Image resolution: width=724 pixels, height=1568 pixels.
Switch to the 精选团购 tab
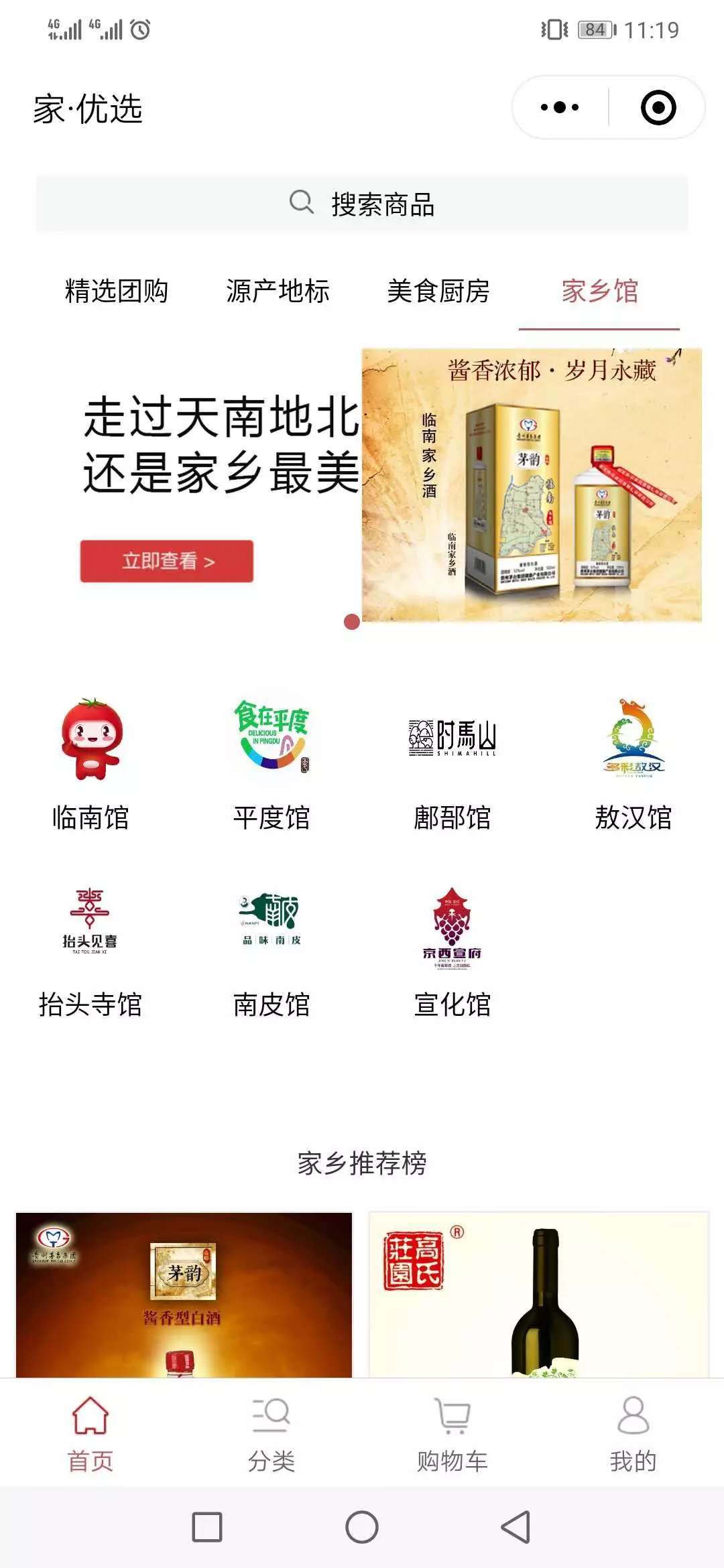pyautogui.click(x=117, y=291)
